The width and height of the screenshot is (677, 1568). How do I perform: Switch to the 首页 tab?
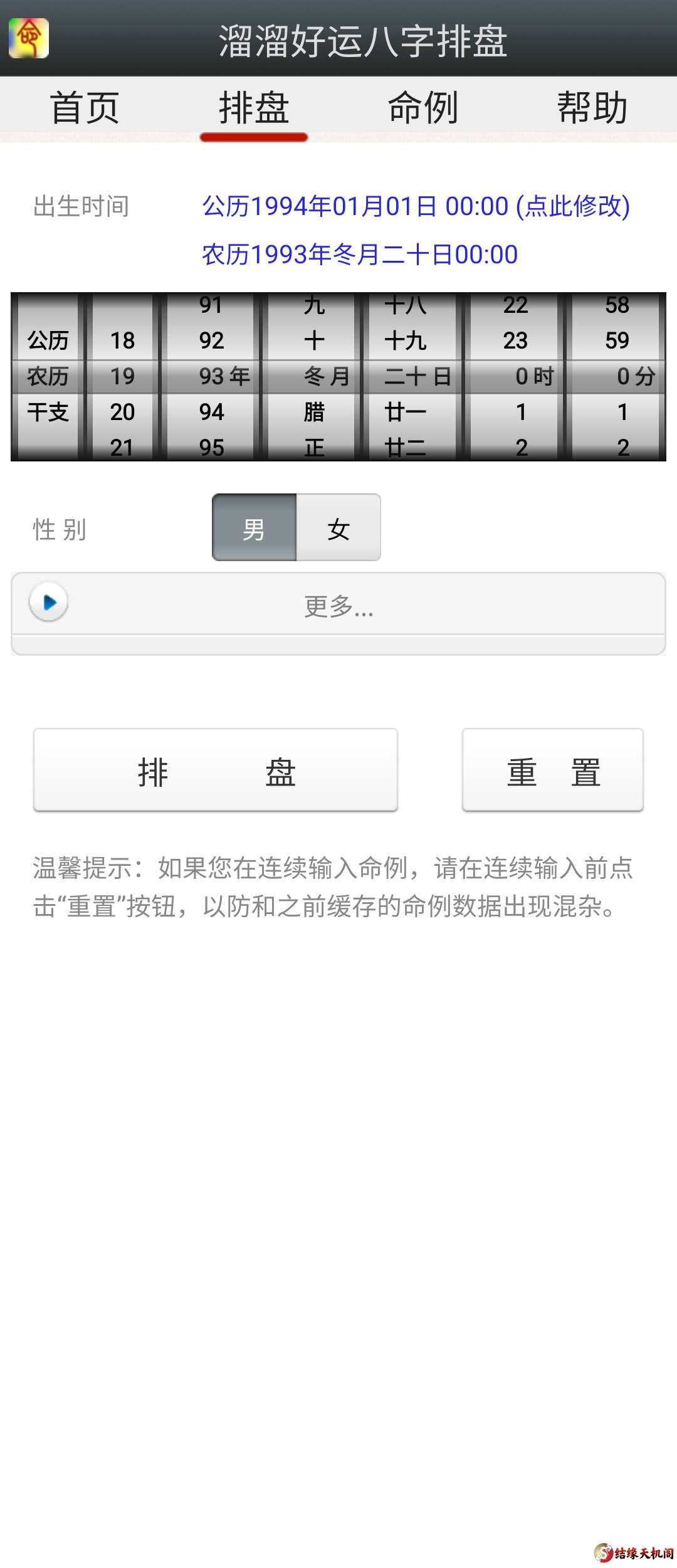85,108
